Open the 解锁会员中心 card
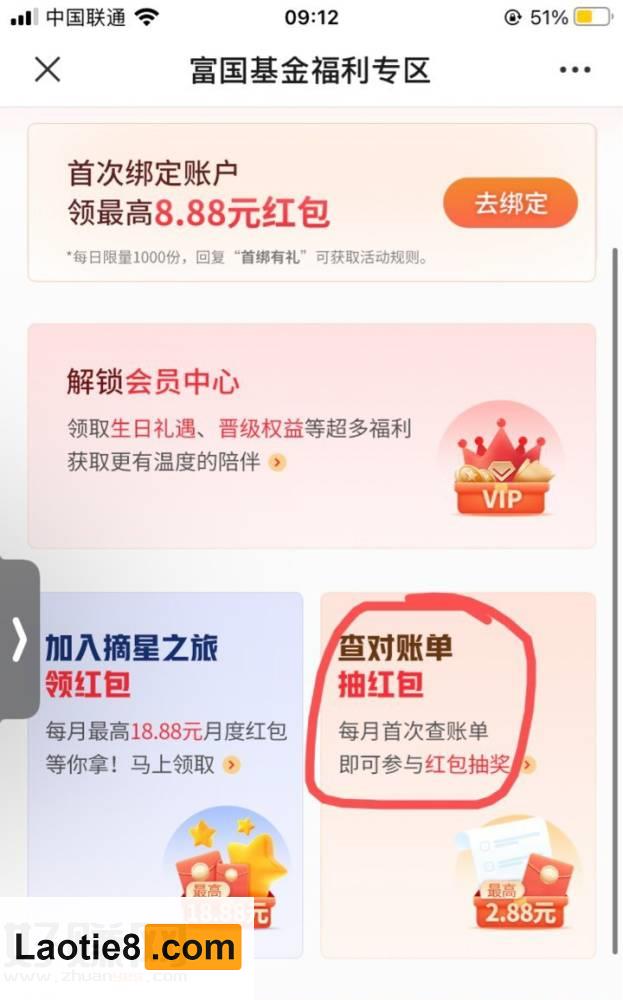Screen dimensions: 623x1000 [311, 435]
